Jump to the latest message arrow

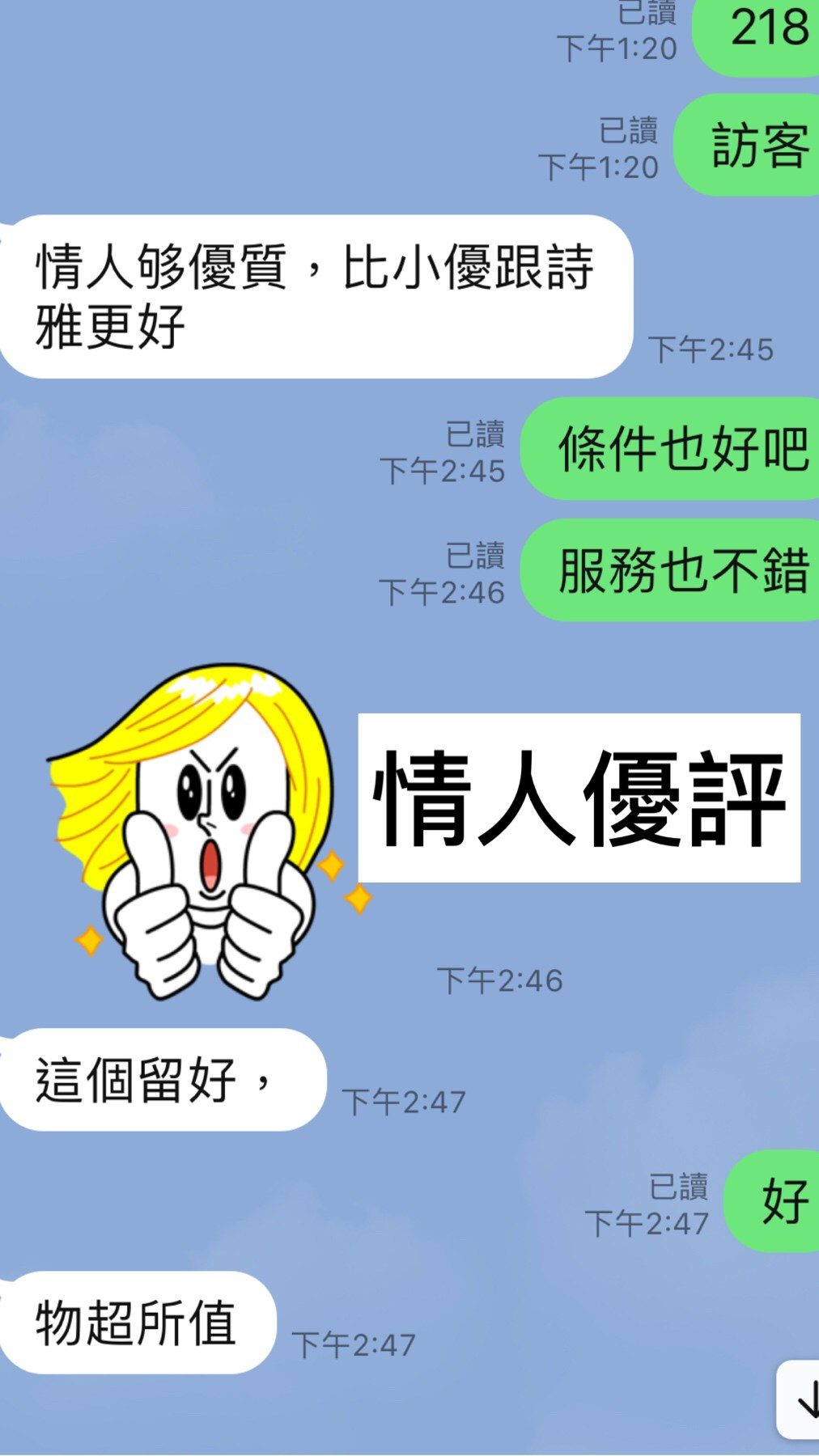point(803,1399)
